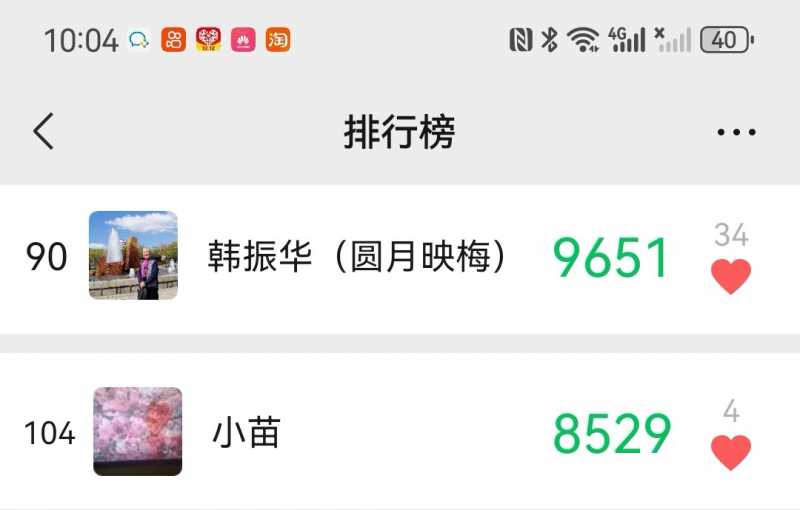Like 小苗's step count with the heart
Screen dimensions: 800x510
731,451
